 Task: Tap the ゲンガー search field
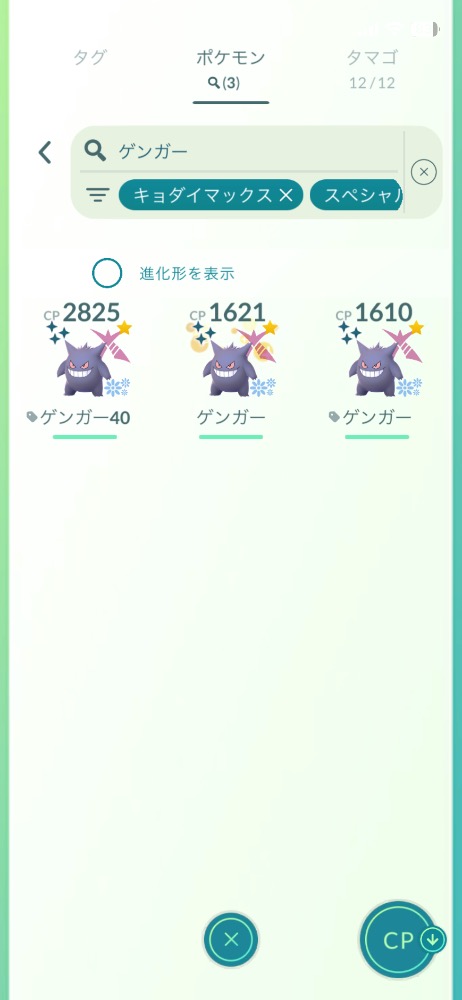[x=240, y=151]
